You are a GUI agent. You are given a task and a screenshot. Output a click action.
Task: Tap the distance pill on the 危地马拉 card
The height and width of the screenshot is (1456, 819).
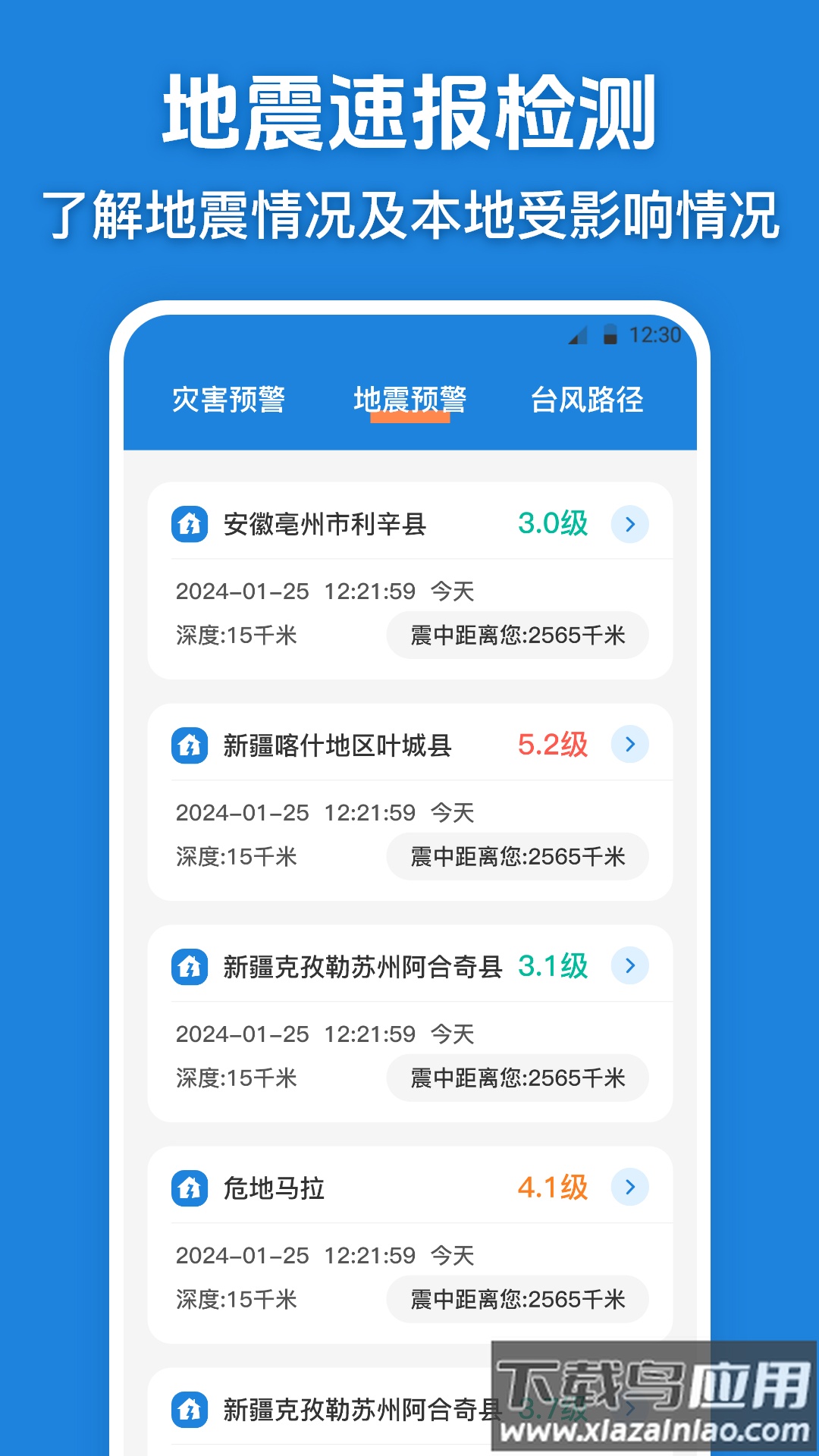[516, 1300]
